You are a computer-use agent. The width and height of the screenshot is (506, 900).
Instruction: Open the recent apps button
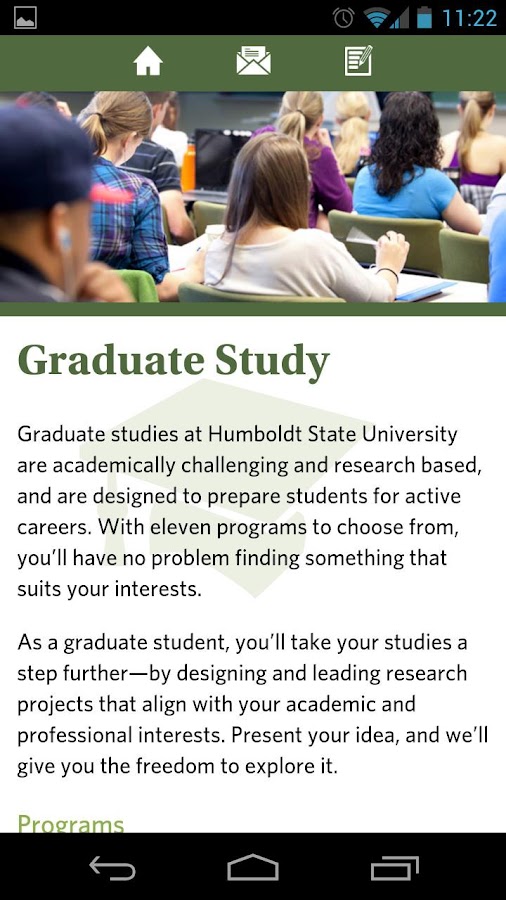click(394, 867)
